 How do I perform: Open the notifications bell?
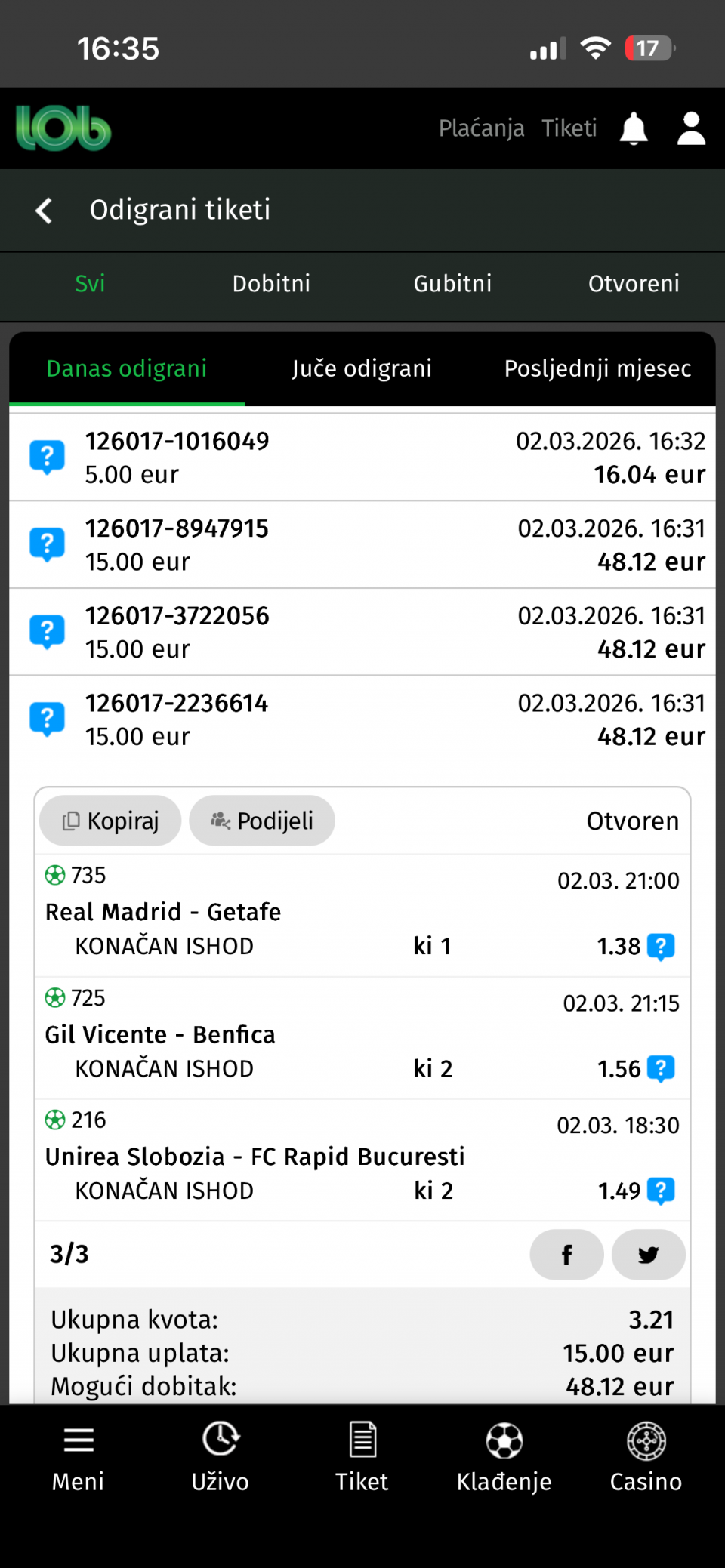pyautogui.click(x=634, y=128)
